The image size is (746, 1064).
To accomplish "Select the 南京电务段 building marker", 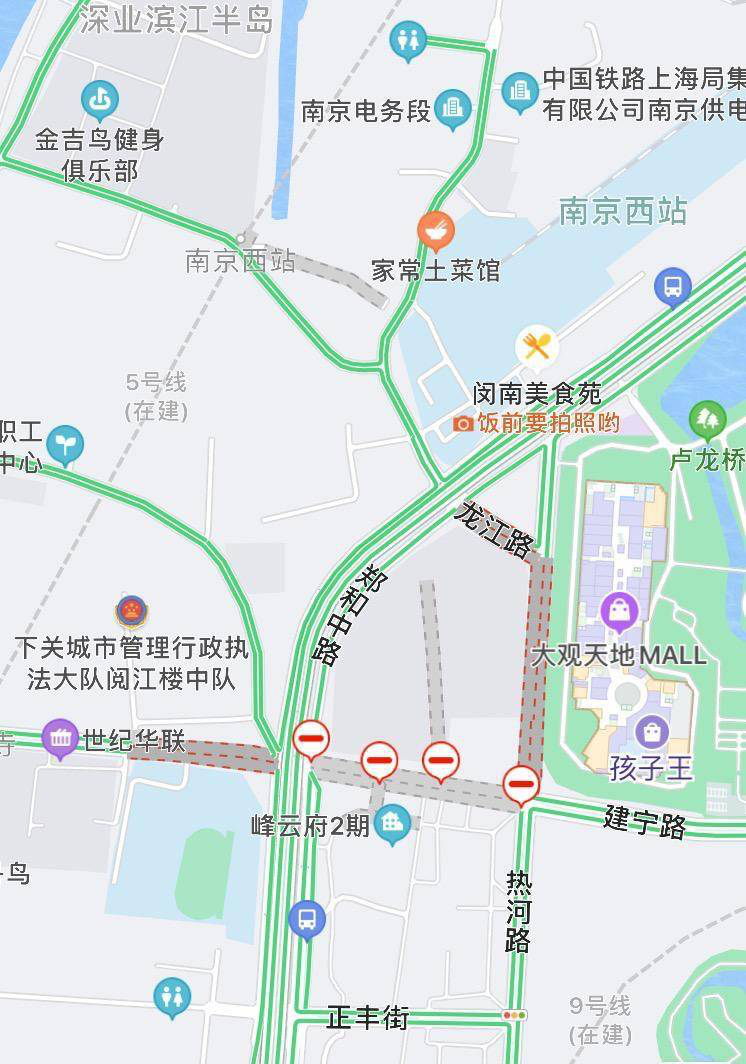I will tap(453, 108).
